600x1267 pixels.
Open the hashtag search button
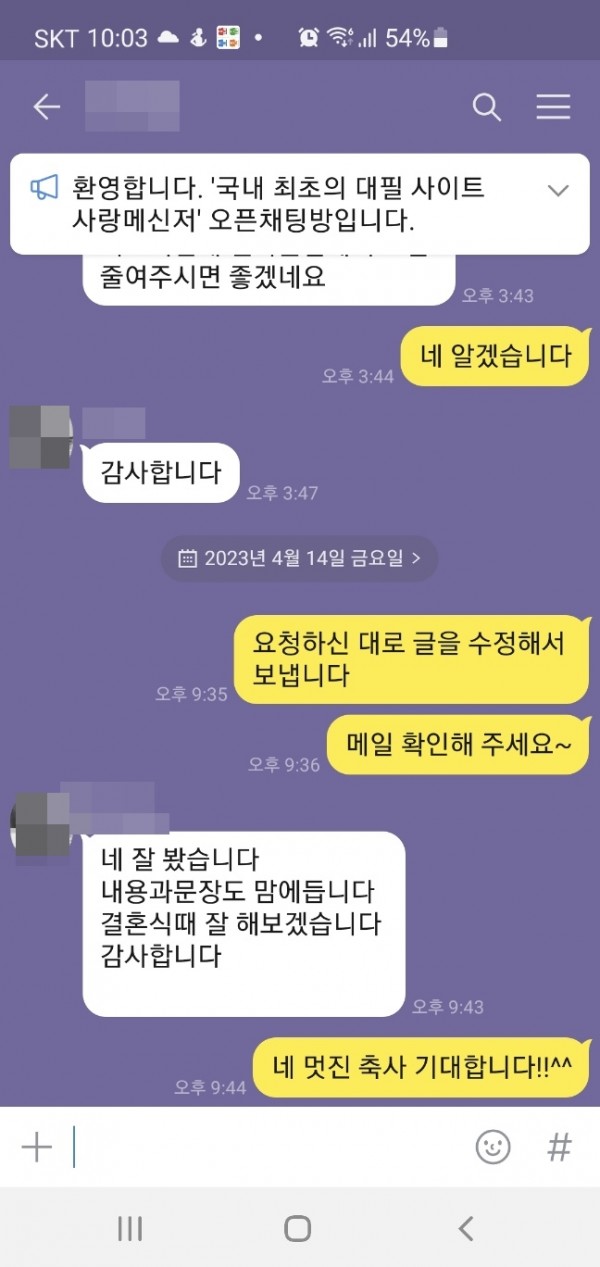pos(559,1147)
